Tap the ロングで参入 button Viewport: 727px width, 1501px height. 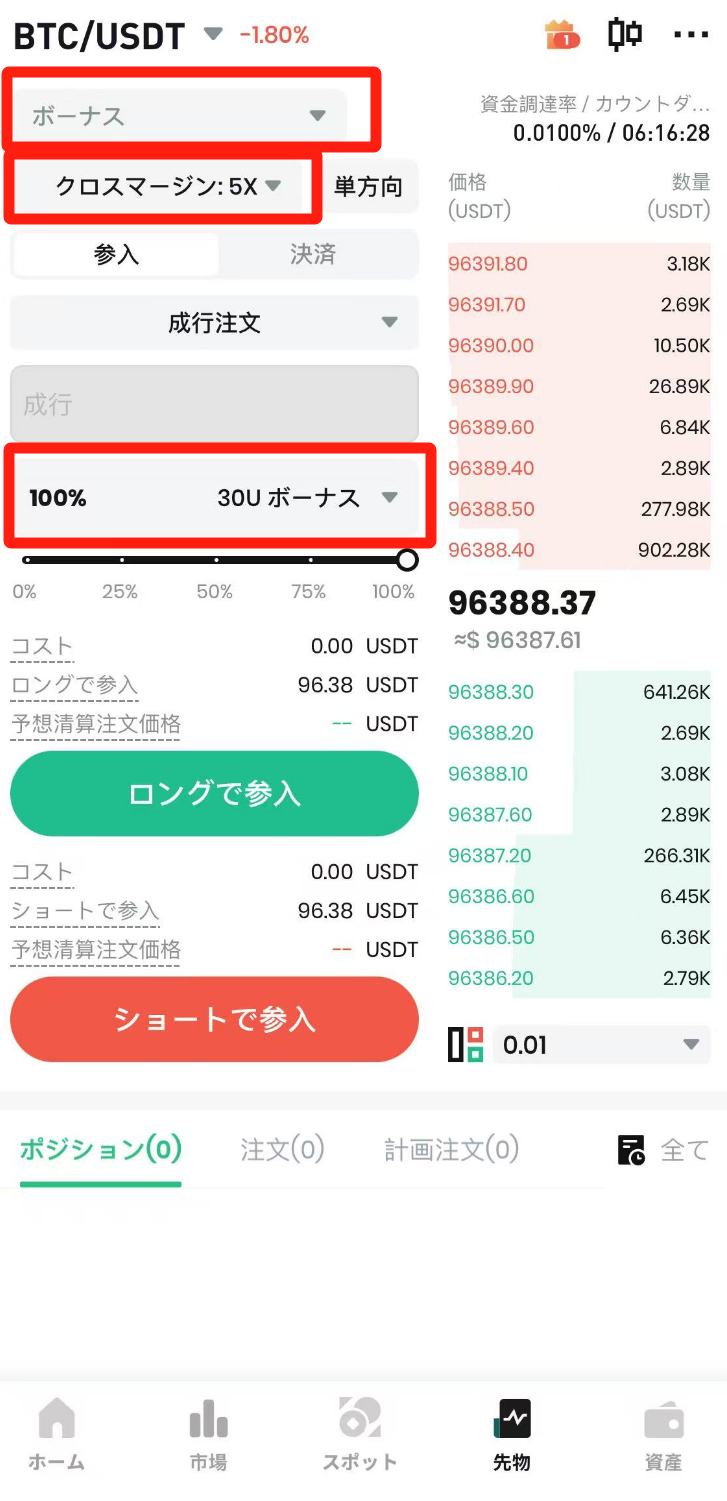tap(214, 794)
